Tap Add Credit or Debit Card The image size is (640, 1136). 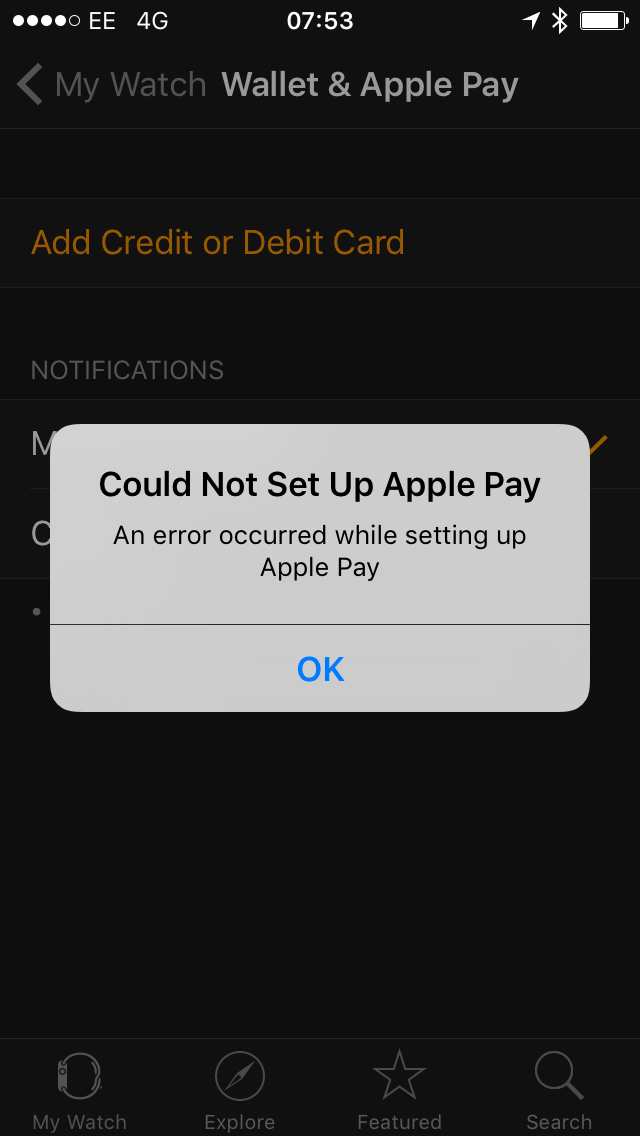(218, 242)
